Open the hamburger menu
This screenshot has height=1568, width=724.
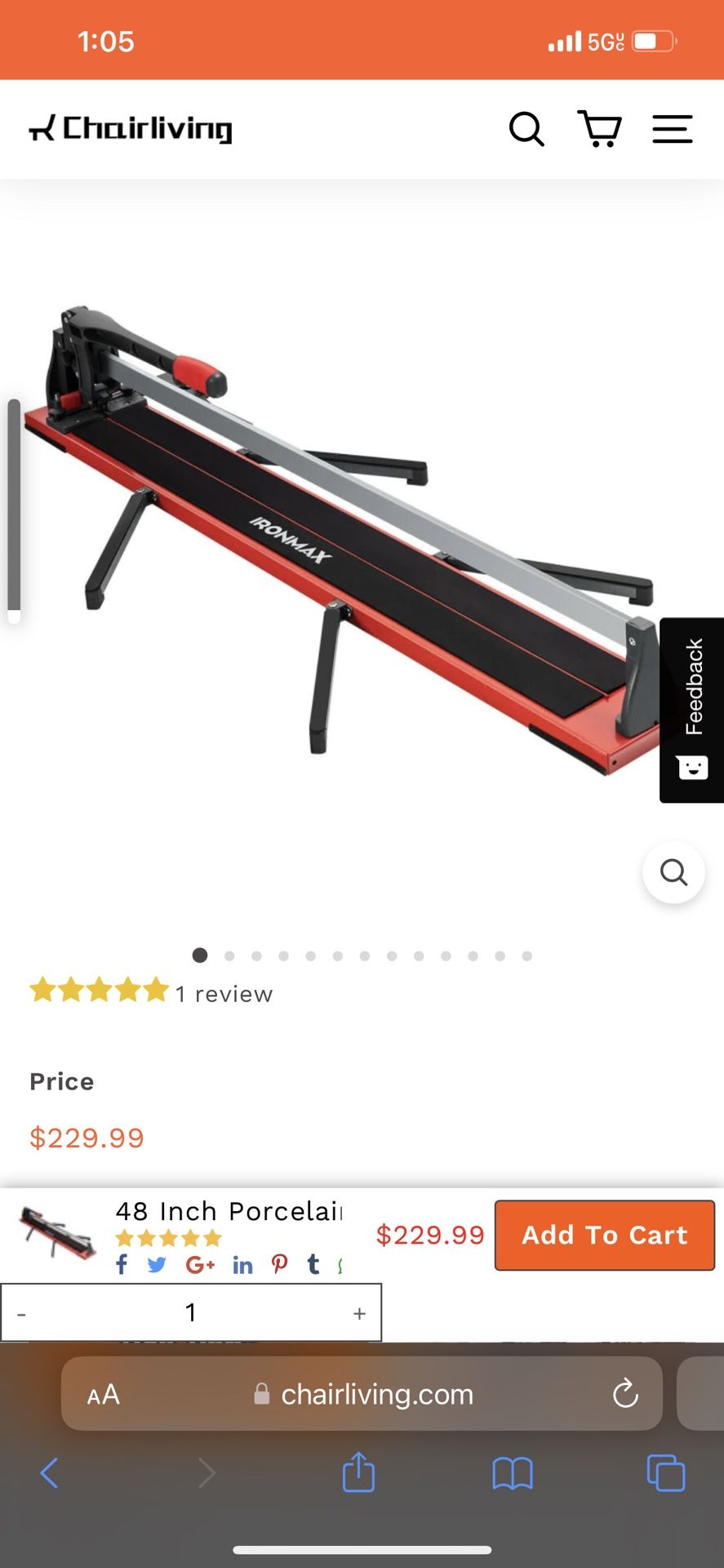point(673,129)
